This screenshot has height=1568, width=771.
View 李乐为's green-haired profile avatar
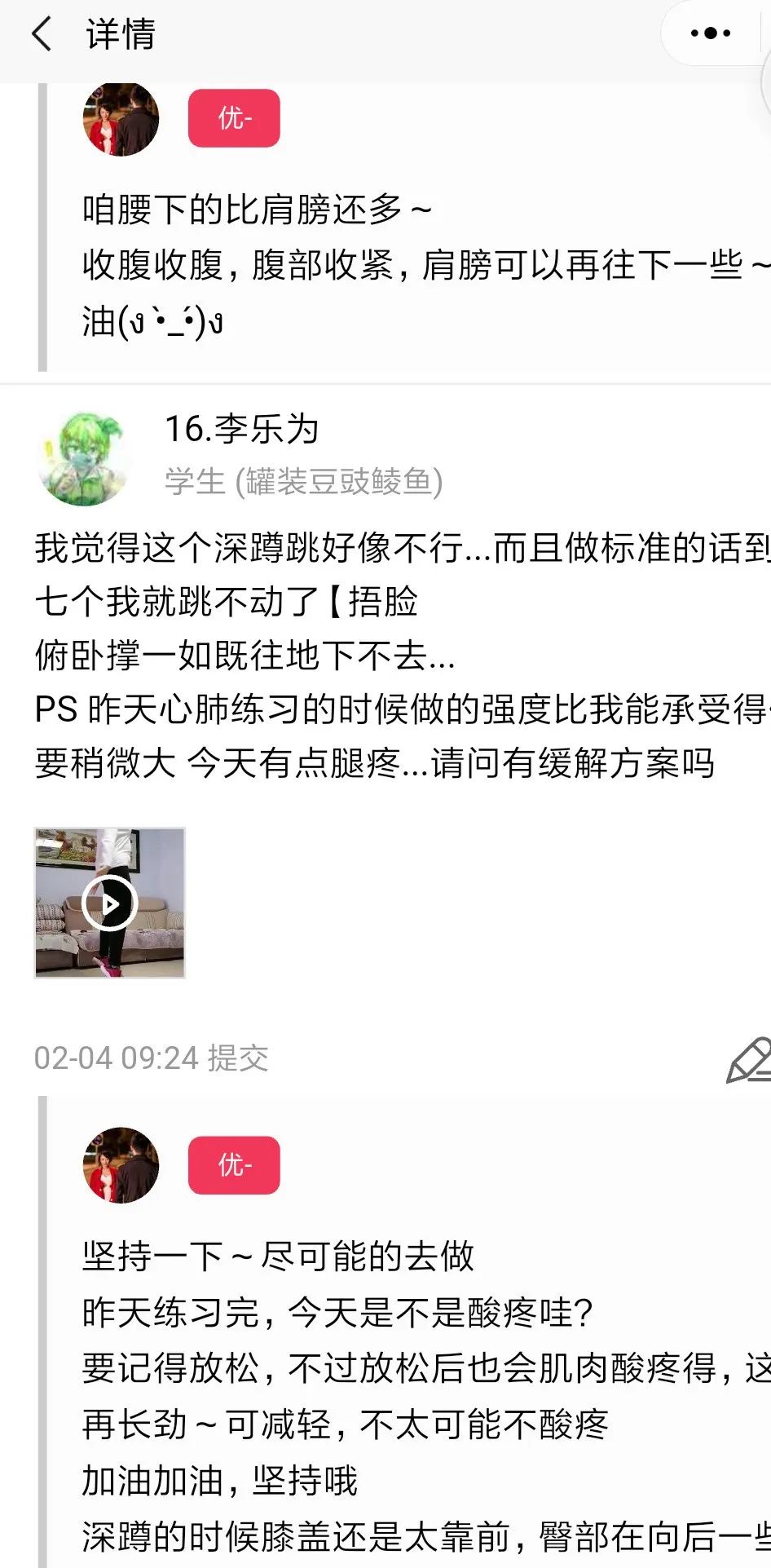point(84,458)
